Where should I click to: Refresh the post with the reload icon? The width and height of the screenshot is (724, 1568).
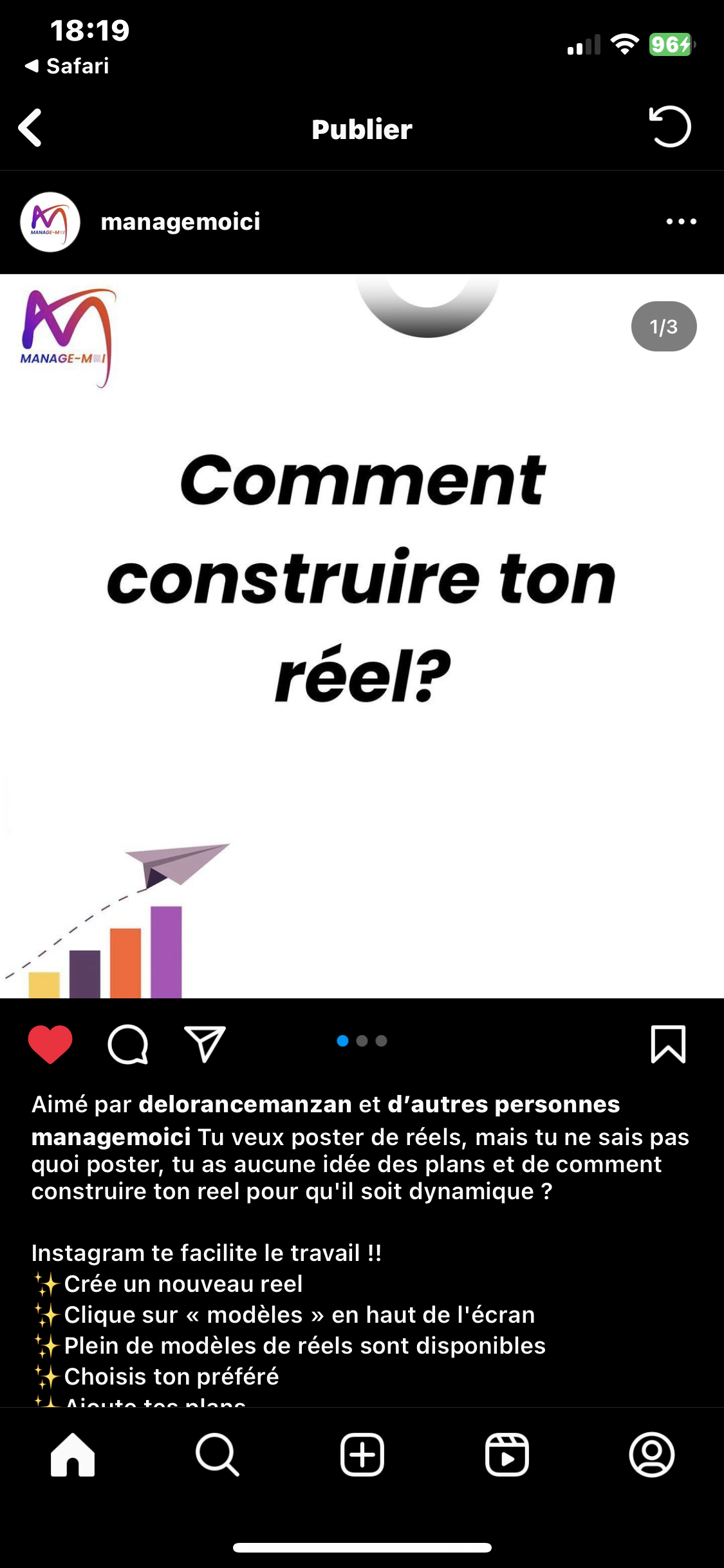[669, 127]
